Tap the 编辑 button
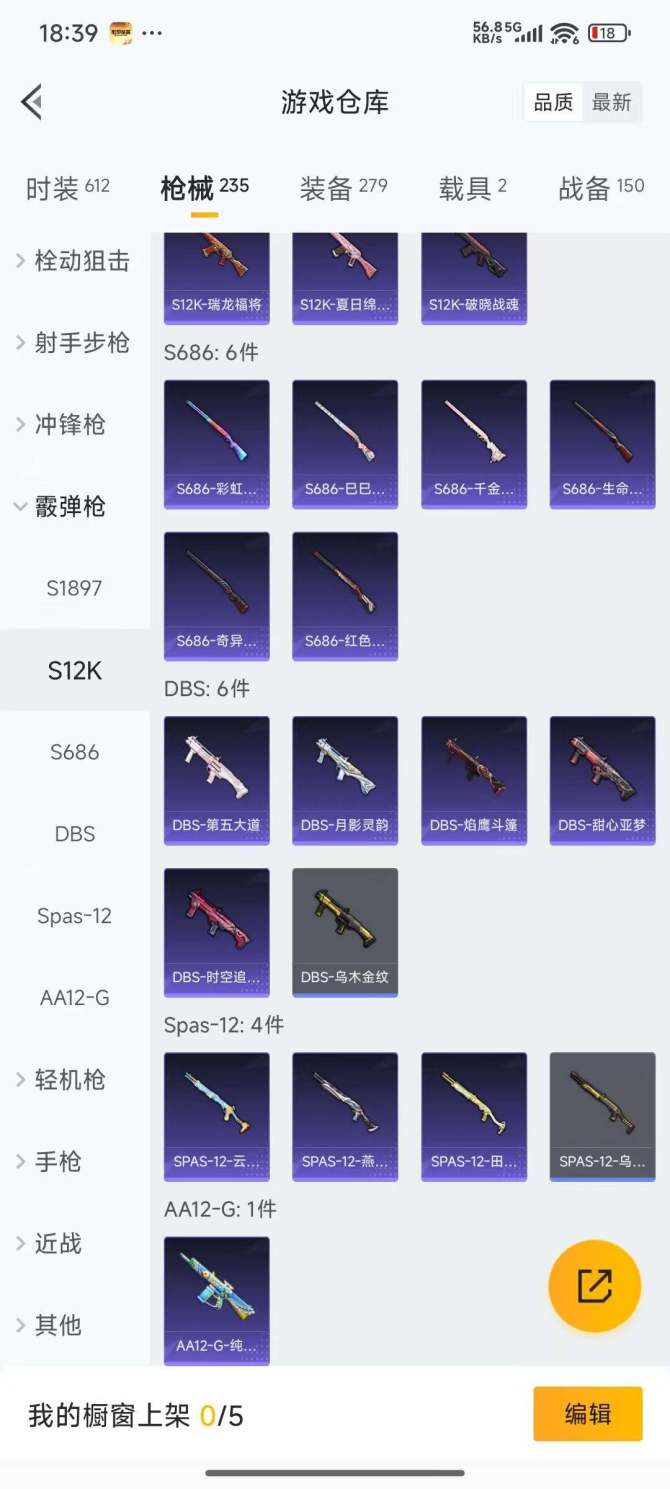The height and width of the screenshot is (1489, 670). coord(587,1414)
